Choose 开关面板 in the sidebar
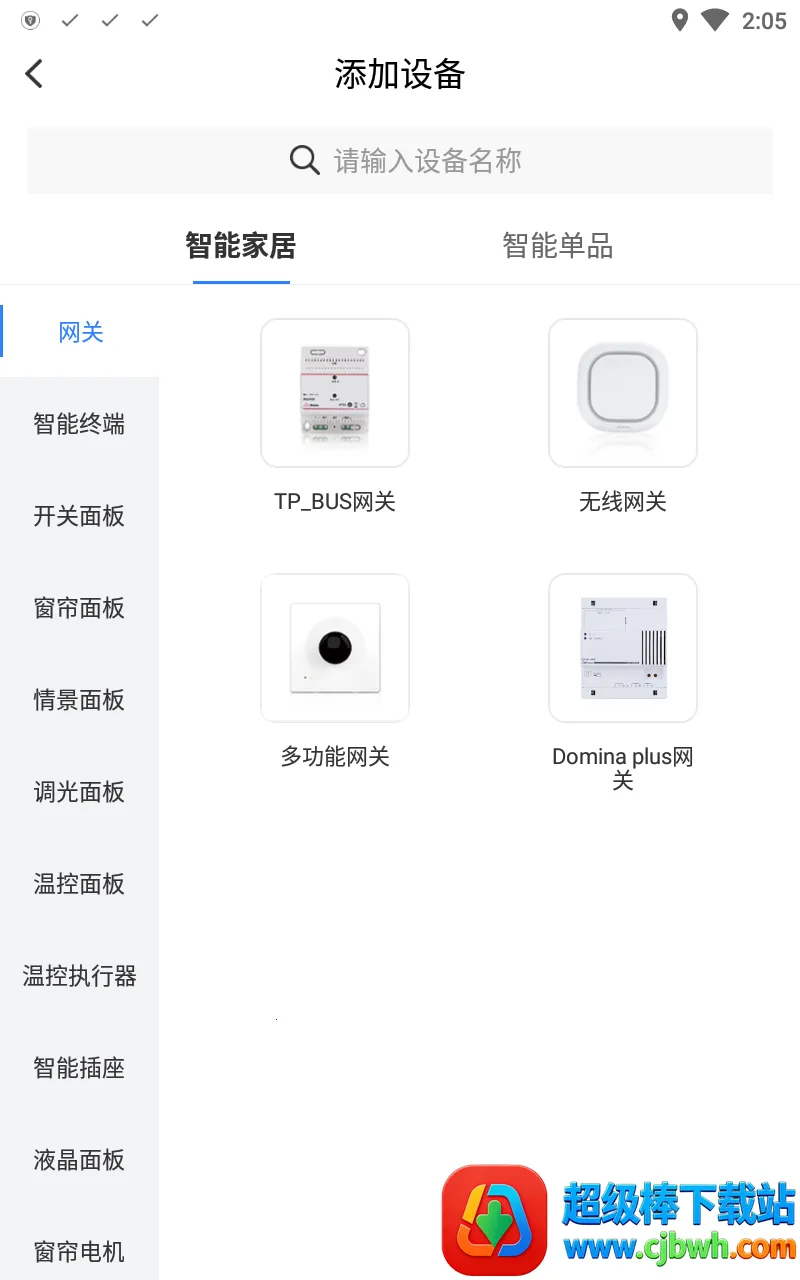Screen dimensions: 800x1280 coord(80,516)
